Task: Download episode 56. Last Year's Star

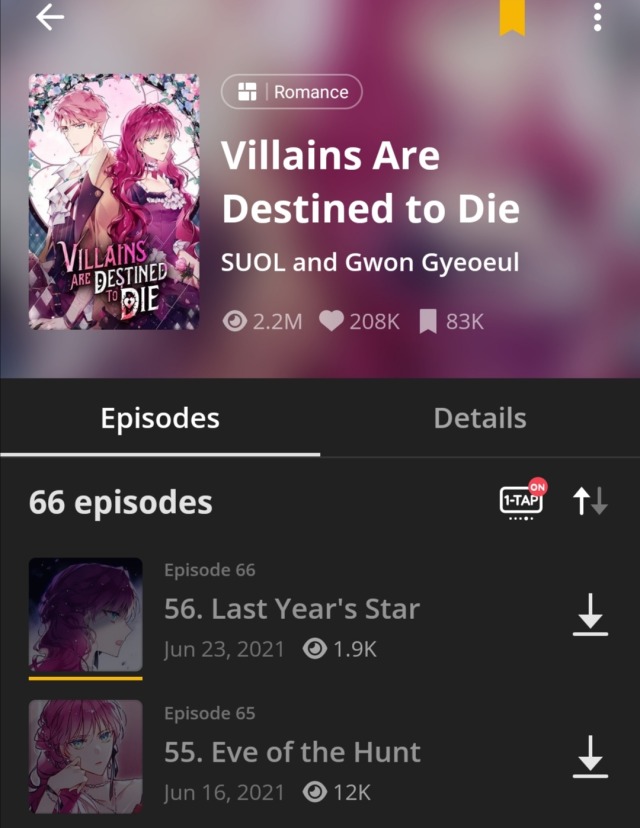Action: point(591,614)
